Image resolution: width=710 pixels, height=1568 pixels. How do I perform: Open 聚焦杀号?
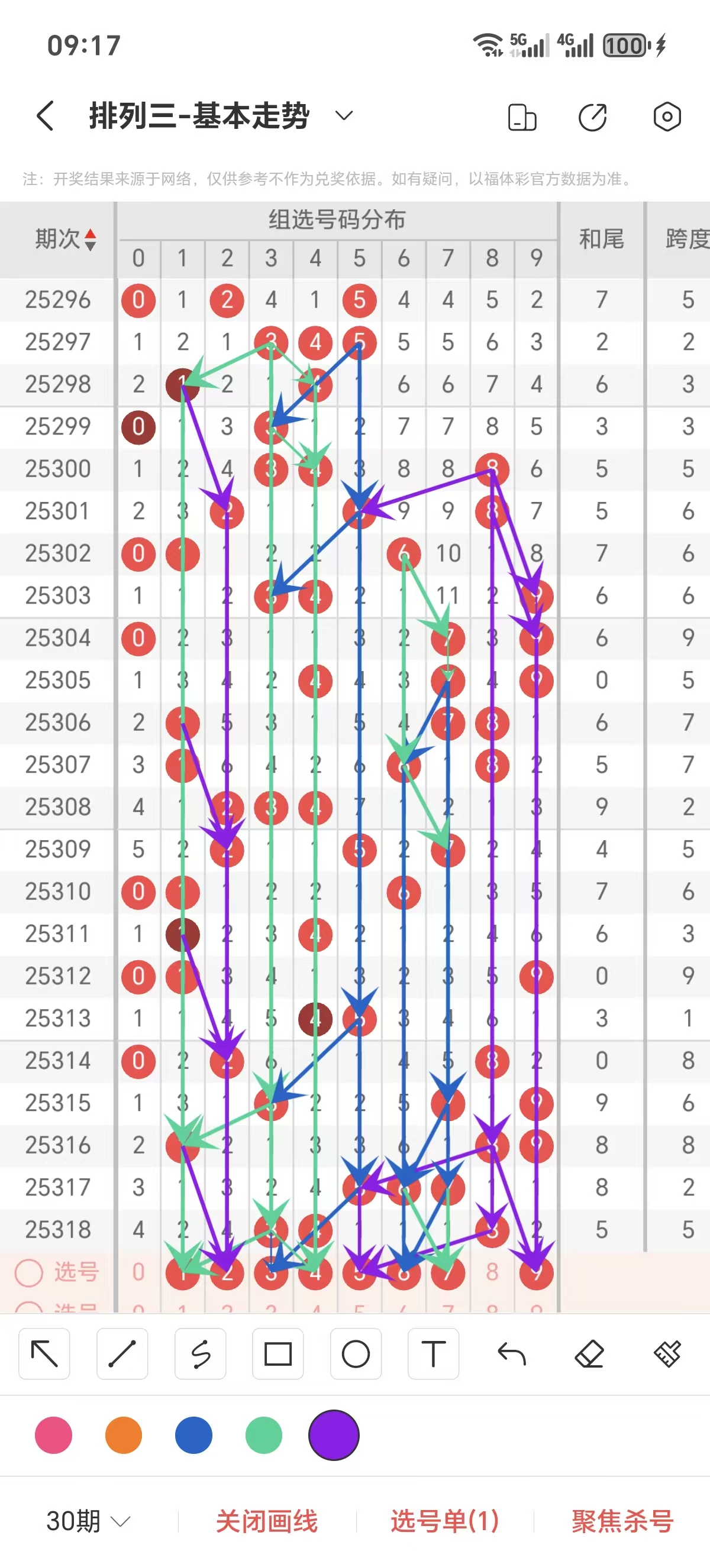622,1521
